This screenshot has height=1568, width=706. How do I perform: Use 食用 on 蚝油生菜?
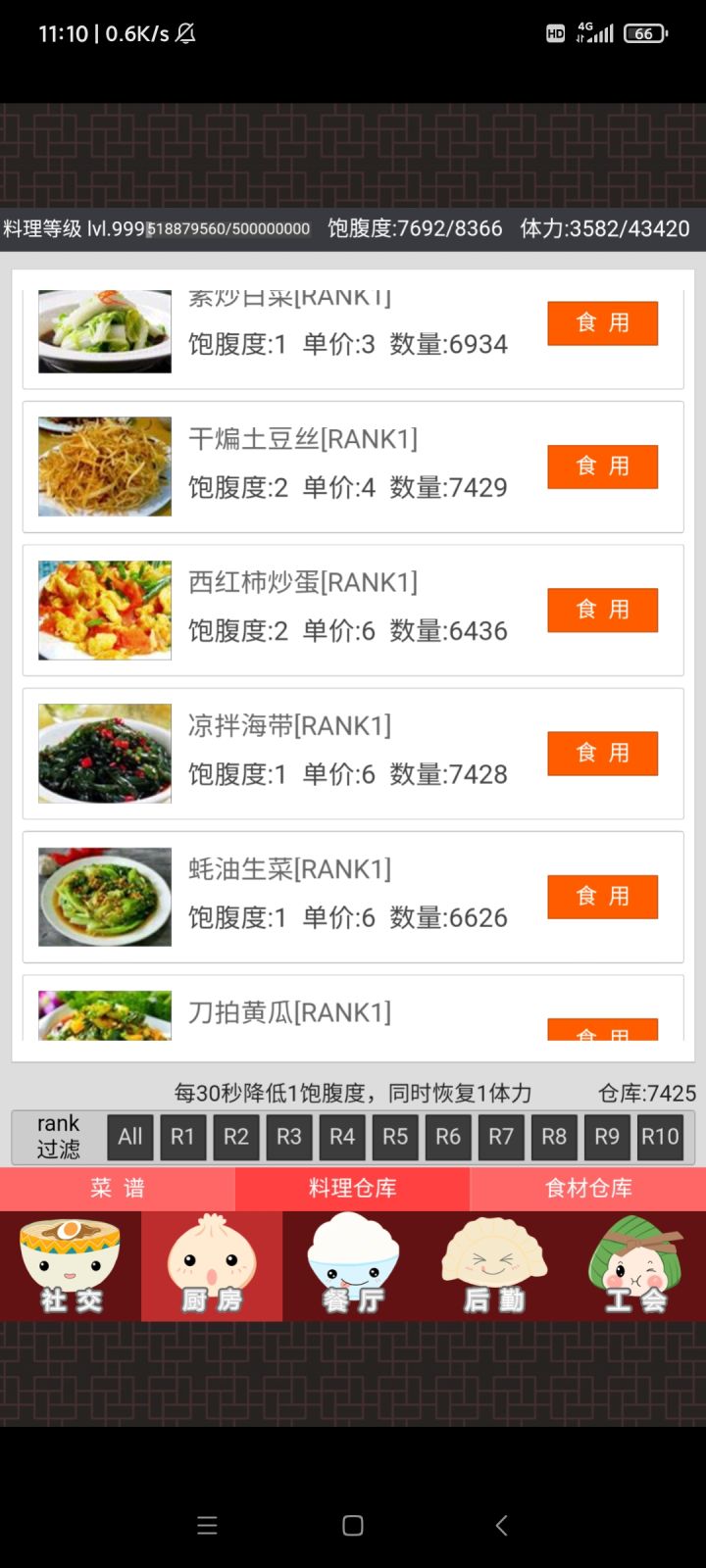602,896
